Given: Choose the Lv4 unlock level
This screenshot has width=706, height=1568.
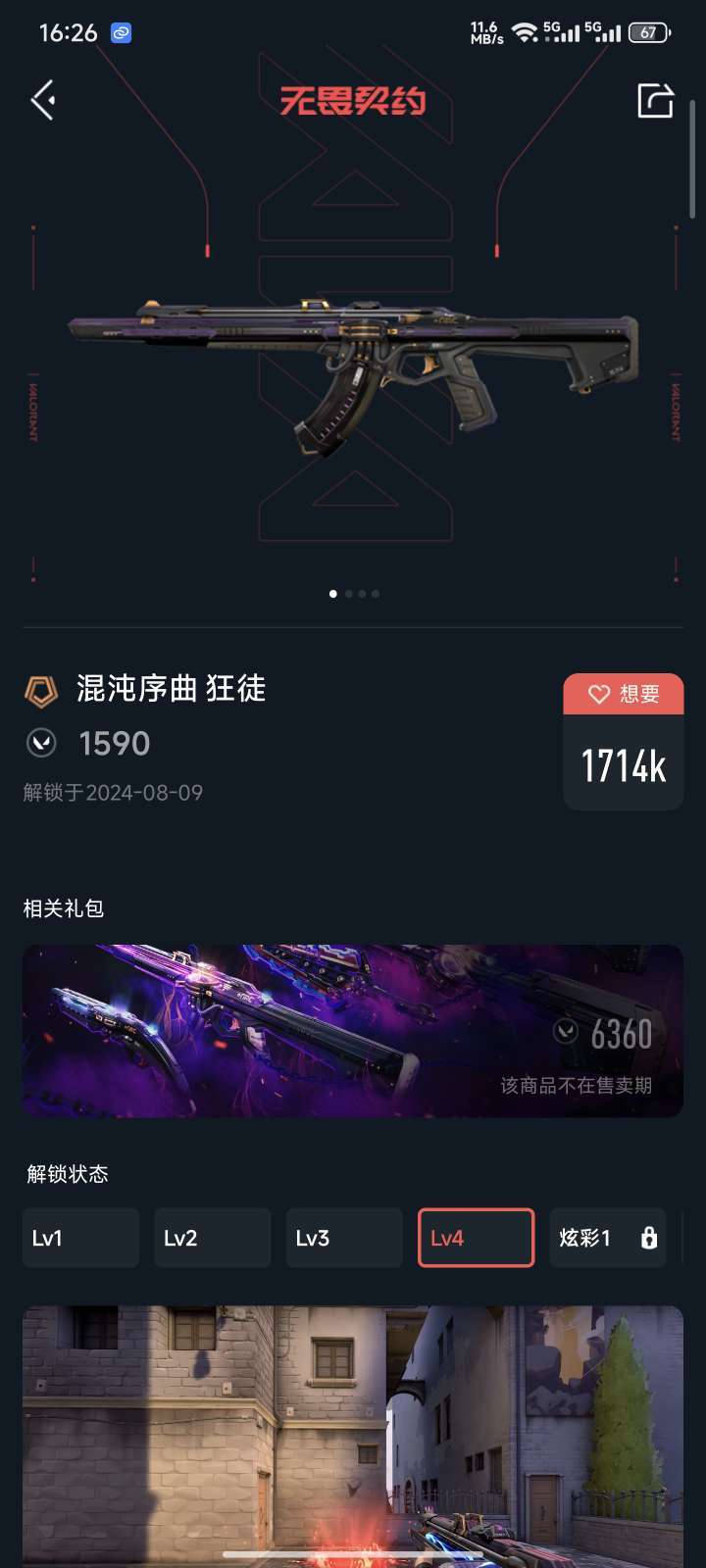Looking at the screenshot, I should [x=476, y=1238].
